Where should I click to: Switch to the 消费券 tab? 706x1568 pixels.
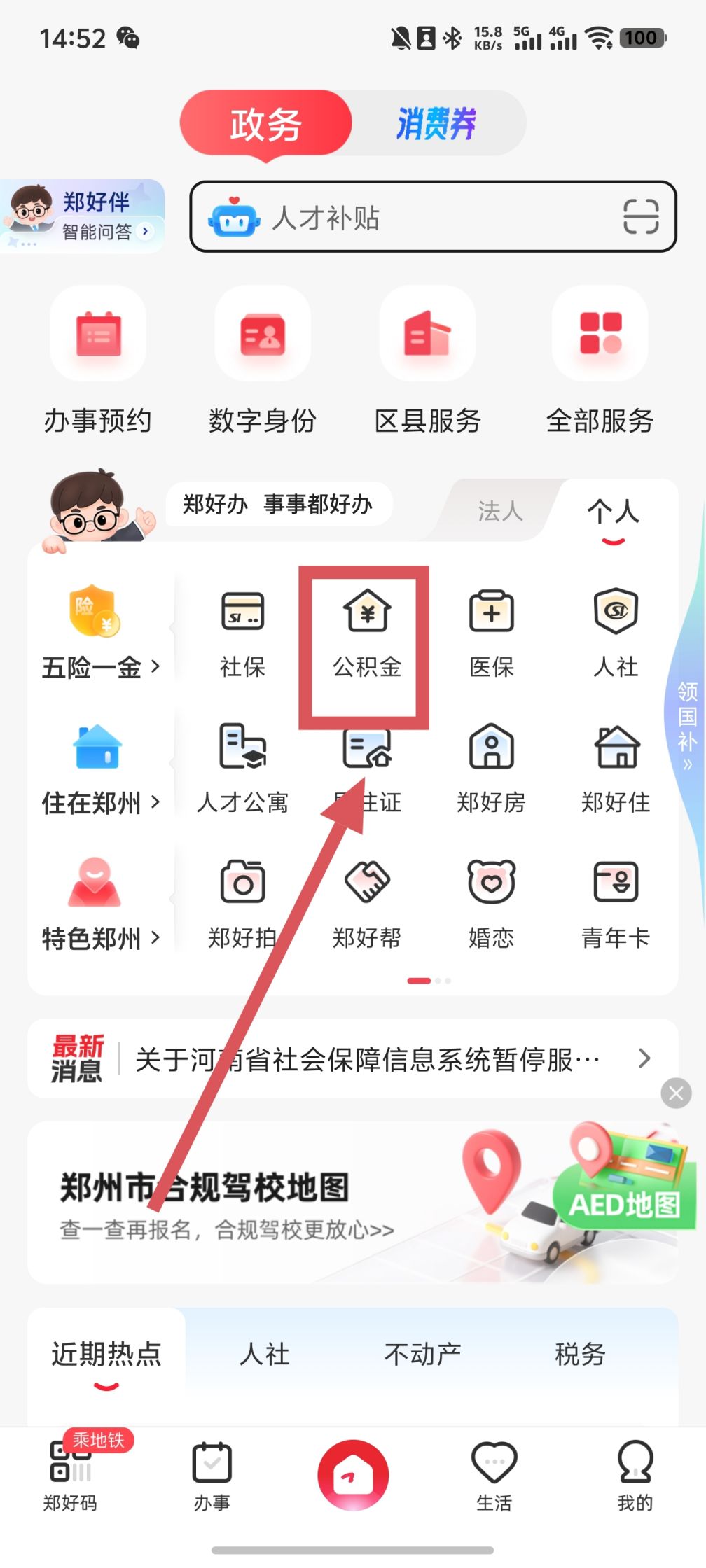tap(437, 123)
